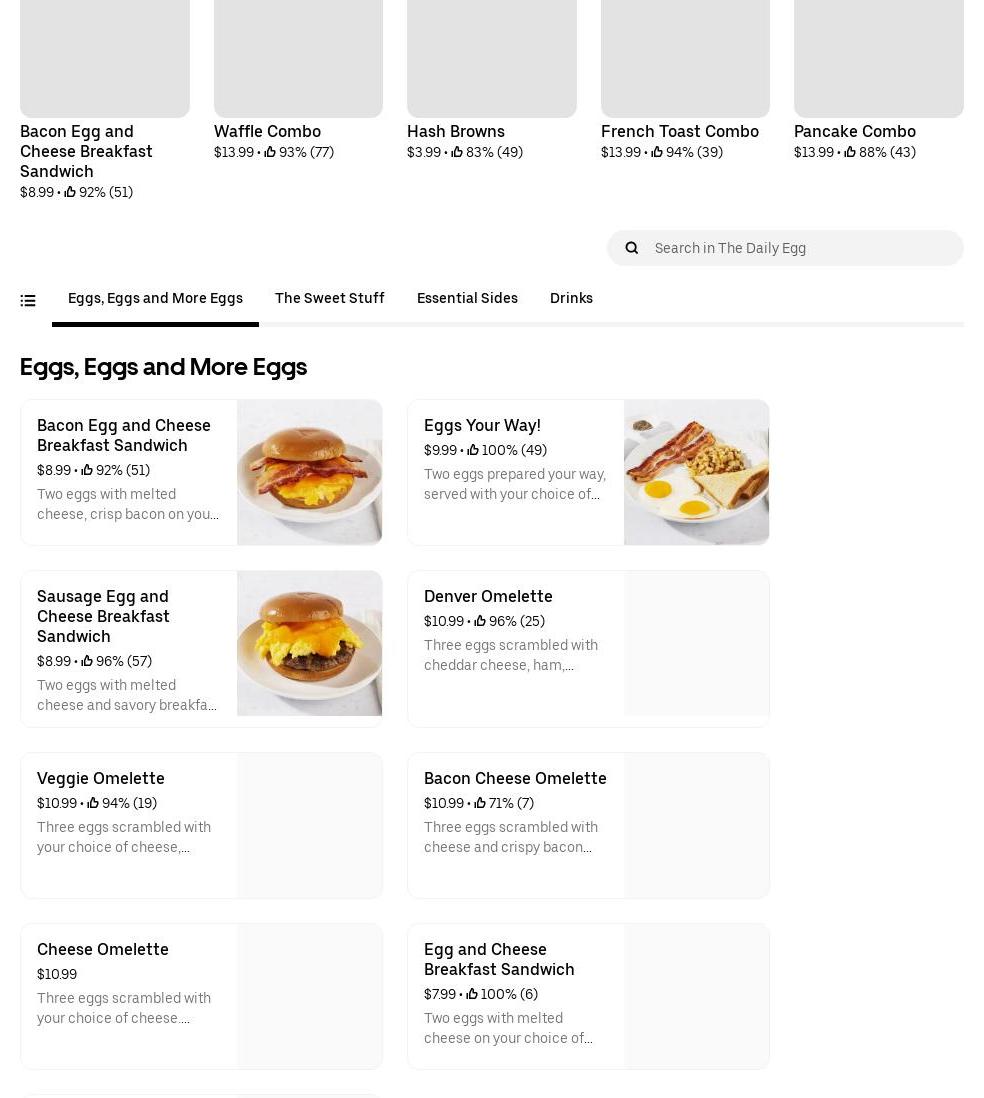Open the featured Hash Browns item
Image resolution: width=984 pixels, height=1098 pixels.
[x=491, y=80]
